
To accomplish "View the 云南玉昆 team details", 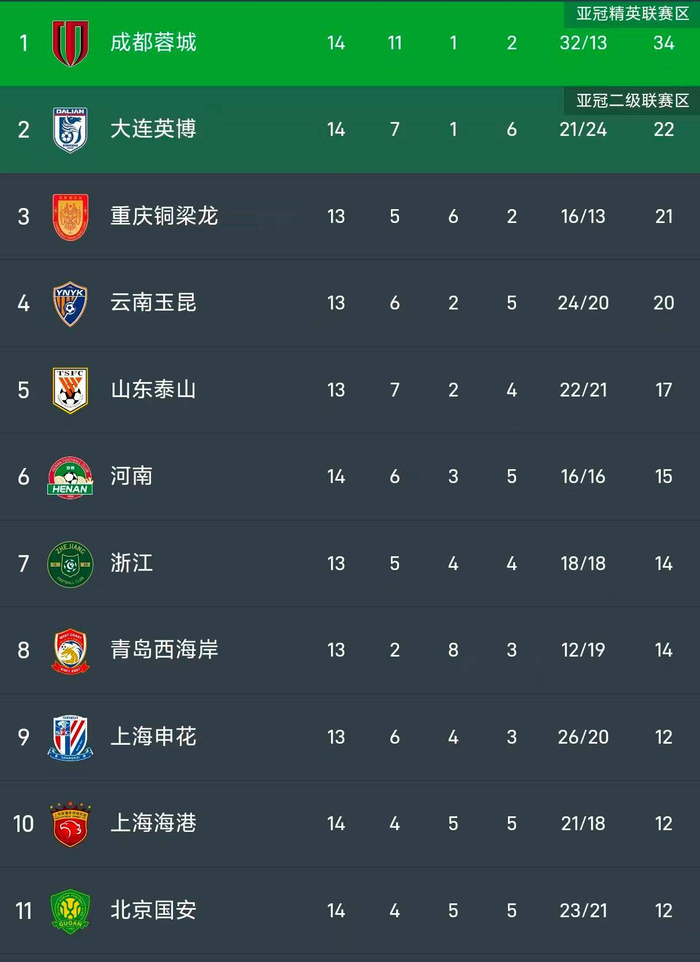I will click(350, 303).
